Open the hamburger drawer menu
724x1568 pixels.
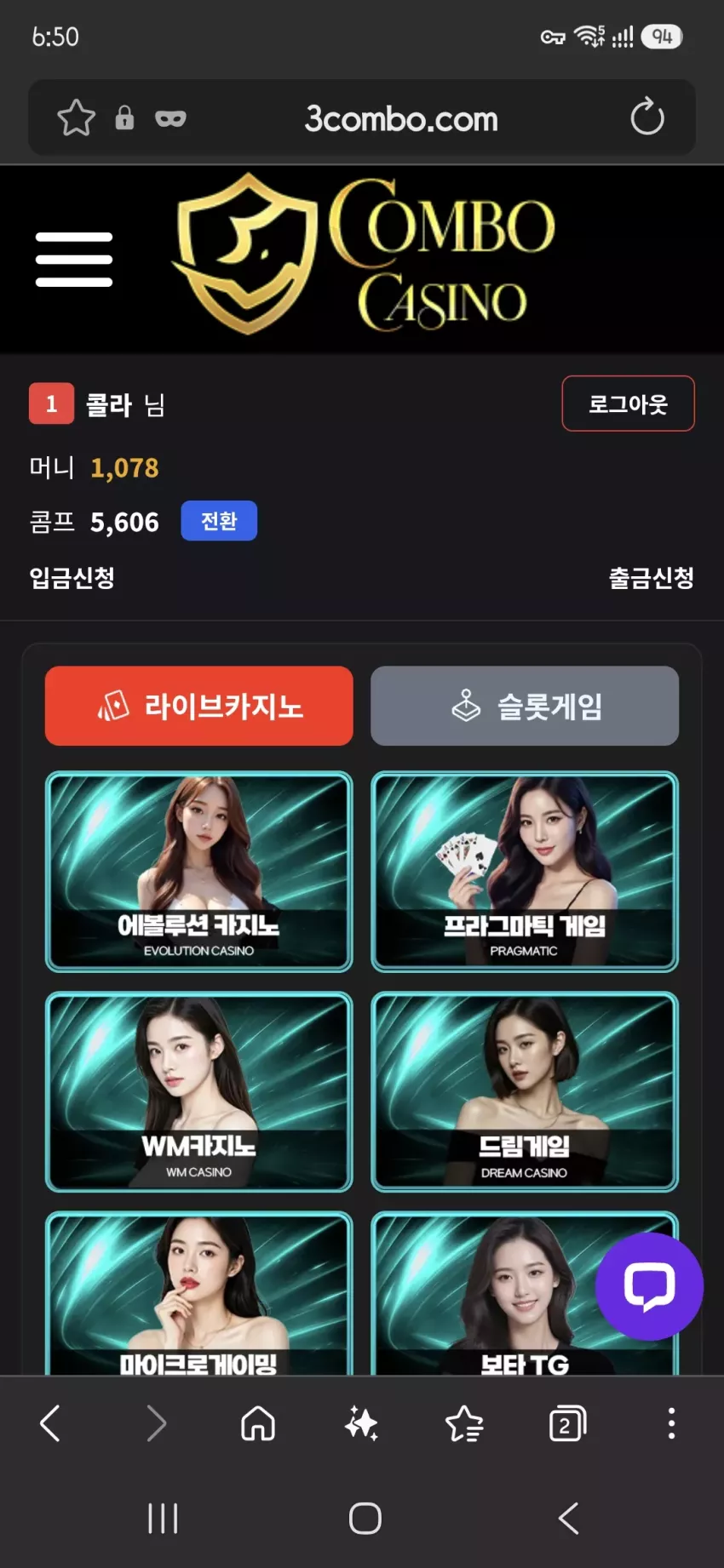74,259
